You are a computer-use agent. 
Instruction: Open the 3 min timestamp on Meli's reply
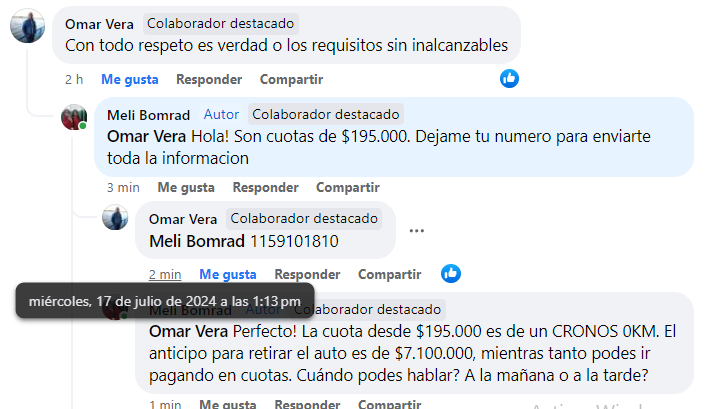(x=123, y=187)
